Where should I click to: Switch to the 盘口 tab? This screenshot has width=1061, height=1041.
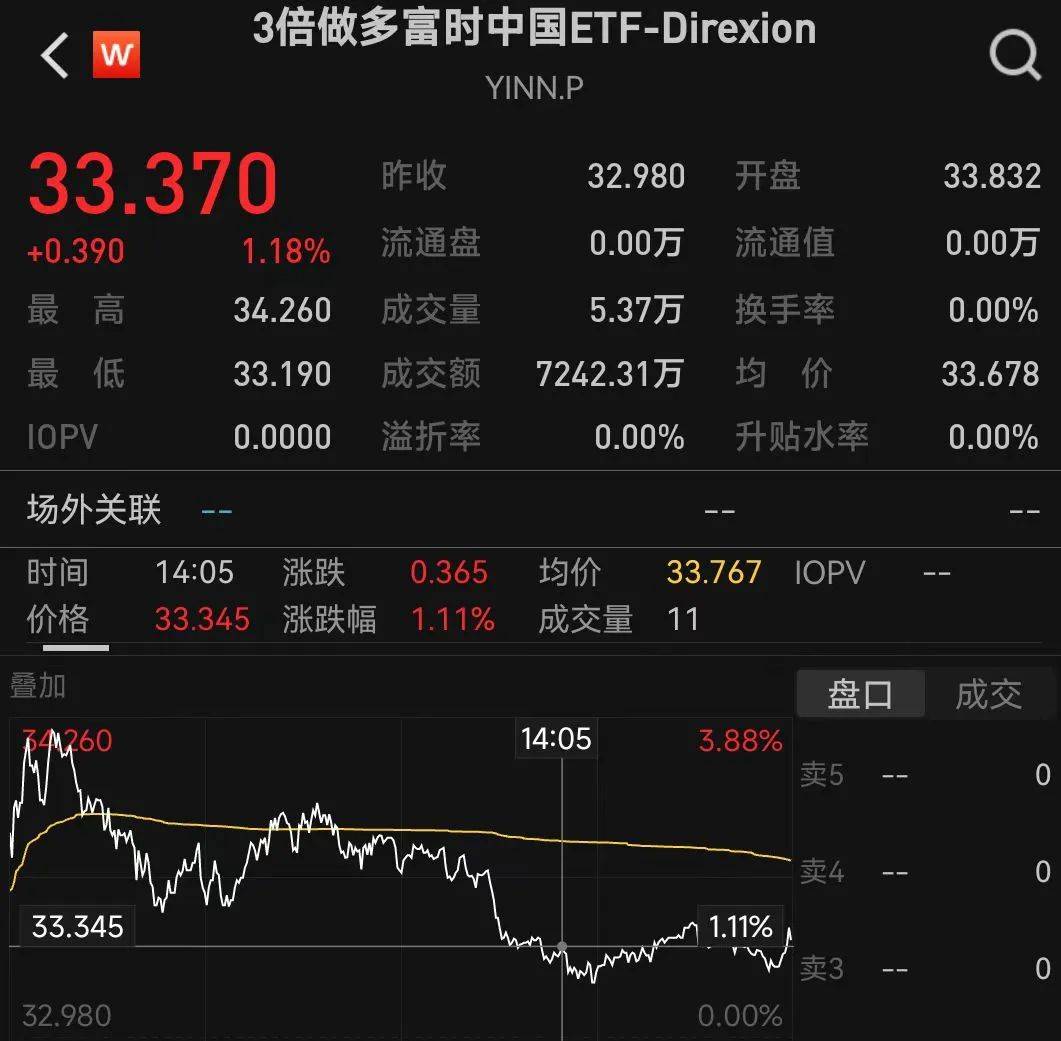pyautogui.click(x=860, y=694)
